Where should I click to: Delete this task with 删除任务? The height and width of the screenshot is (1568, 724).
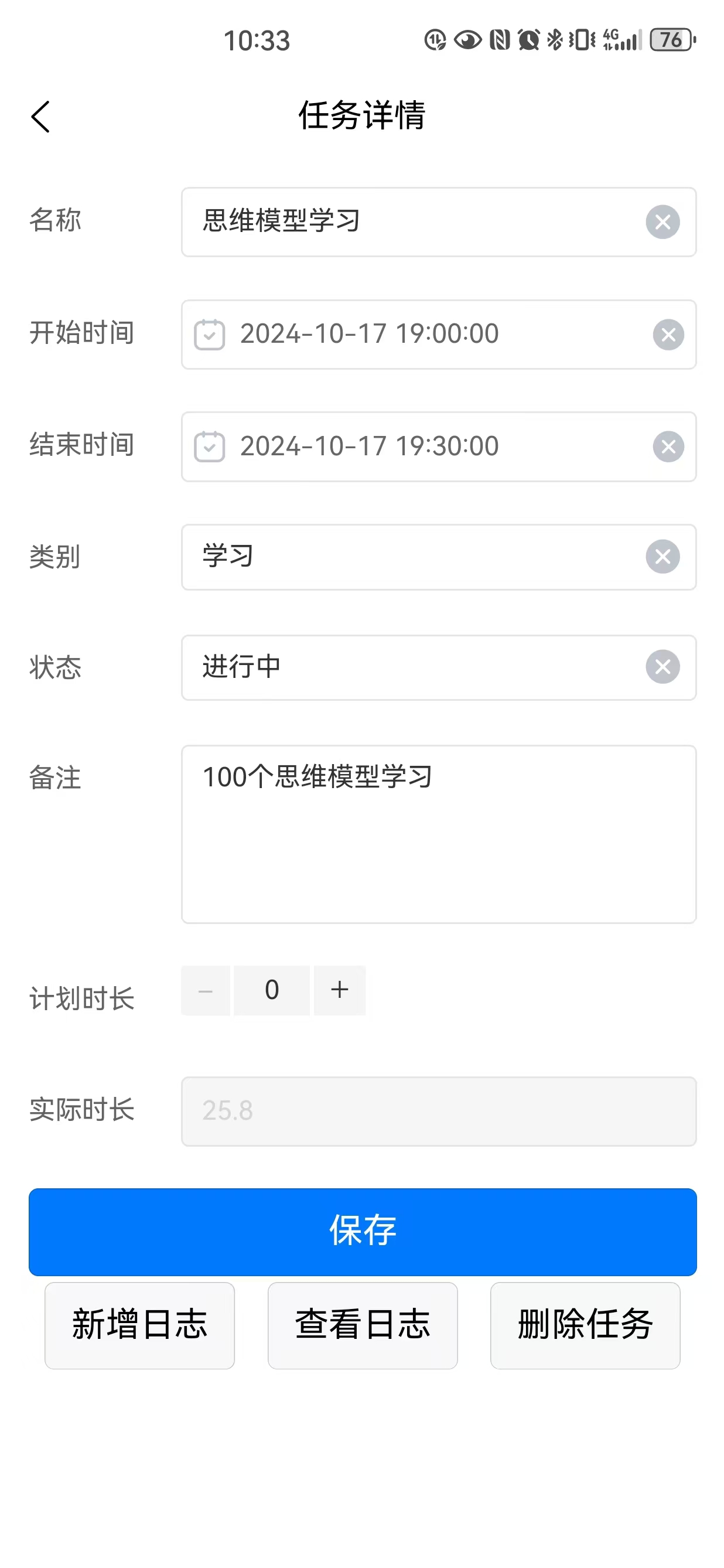click(x=585, y=1325)
